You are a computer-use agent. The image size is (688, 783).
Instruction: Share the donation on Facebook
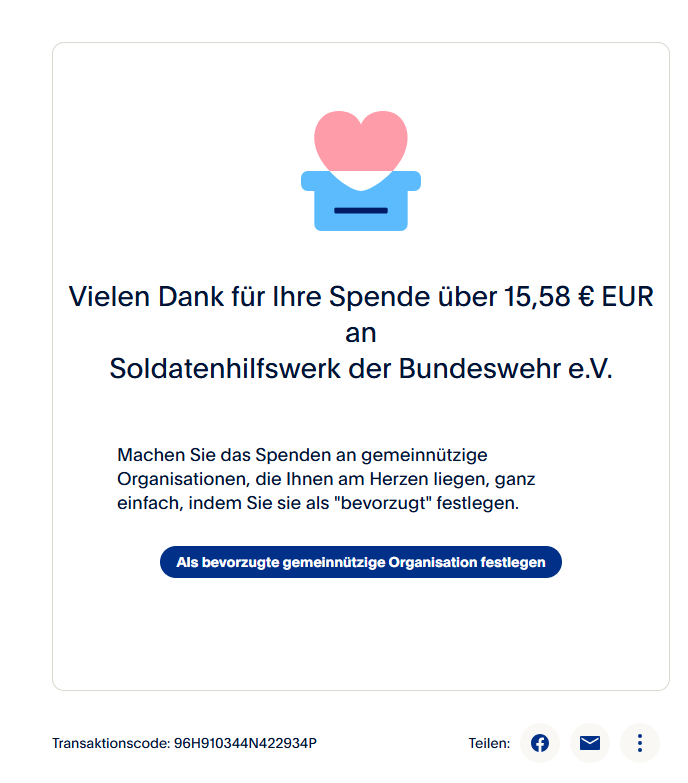click(x=540, y=743)
